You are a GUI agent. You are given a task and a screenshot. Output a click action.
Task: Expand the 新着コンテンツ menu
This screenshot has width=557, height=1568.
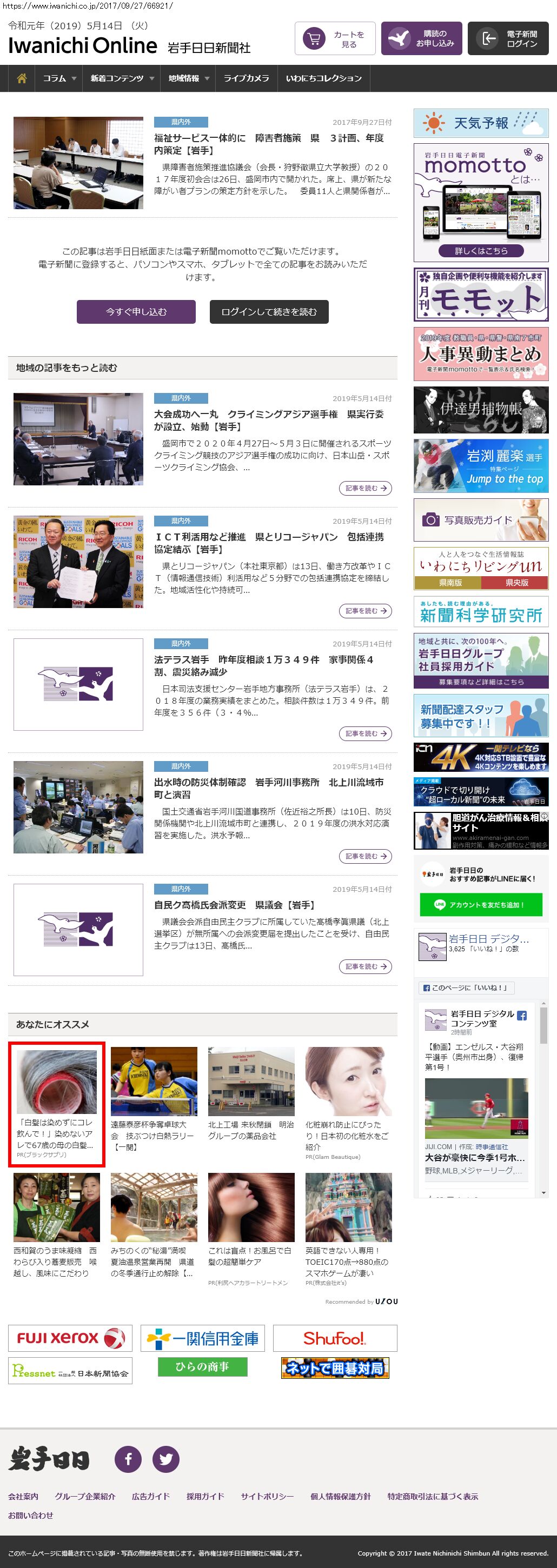tap(121, 78)
